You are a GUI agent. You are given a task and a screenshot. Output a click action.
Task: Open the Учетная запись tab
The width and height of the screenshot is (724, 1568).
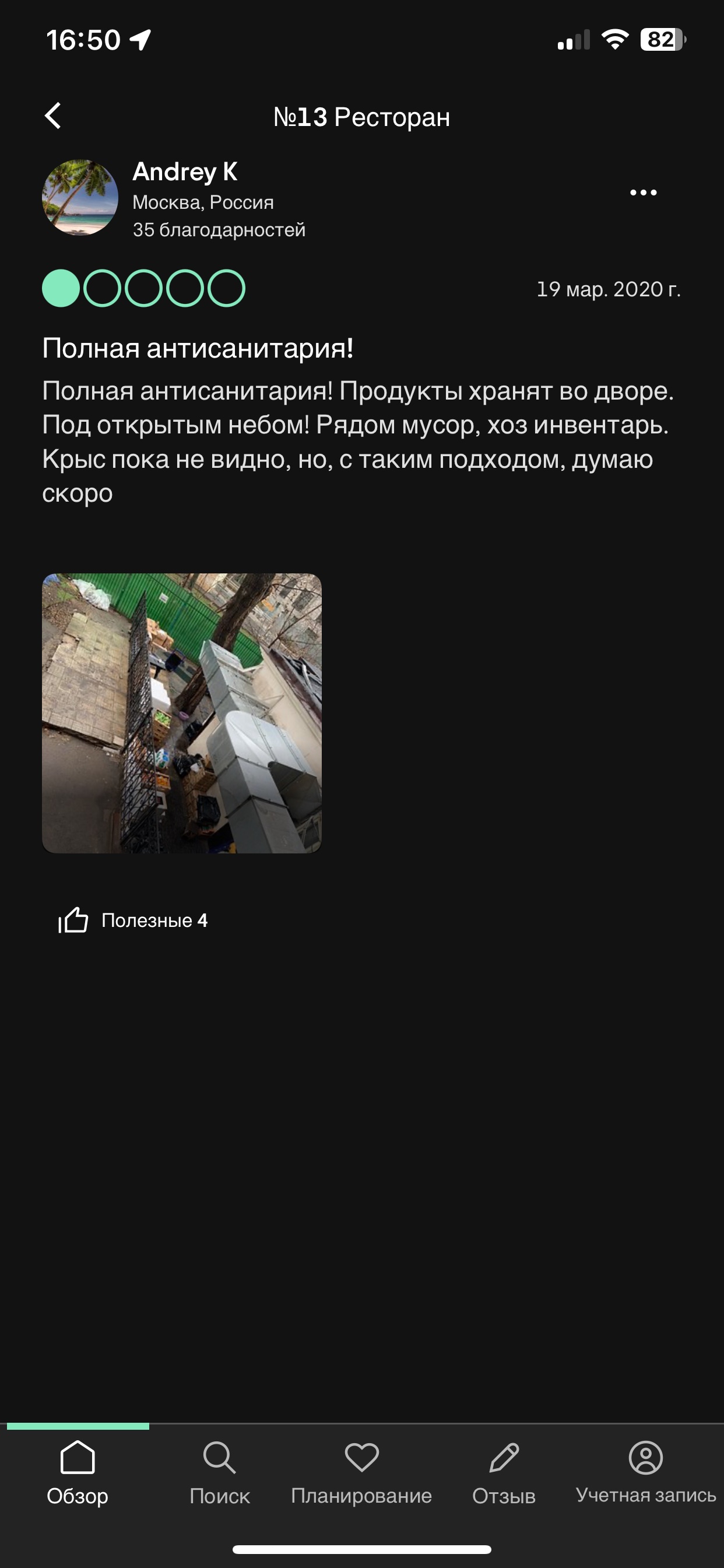tap(645, 1472)
